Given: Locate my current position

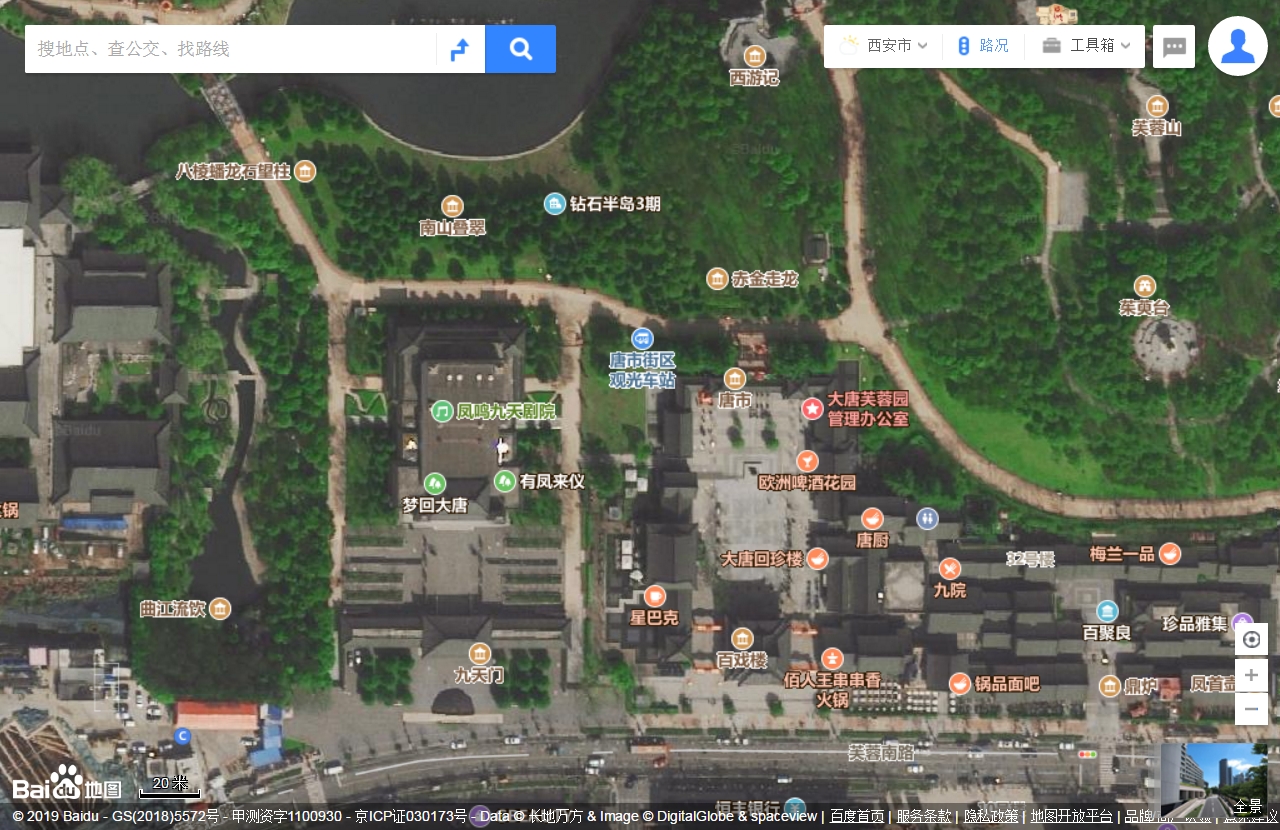Looking at the screenshot, I should click(x=1251, y=640).
